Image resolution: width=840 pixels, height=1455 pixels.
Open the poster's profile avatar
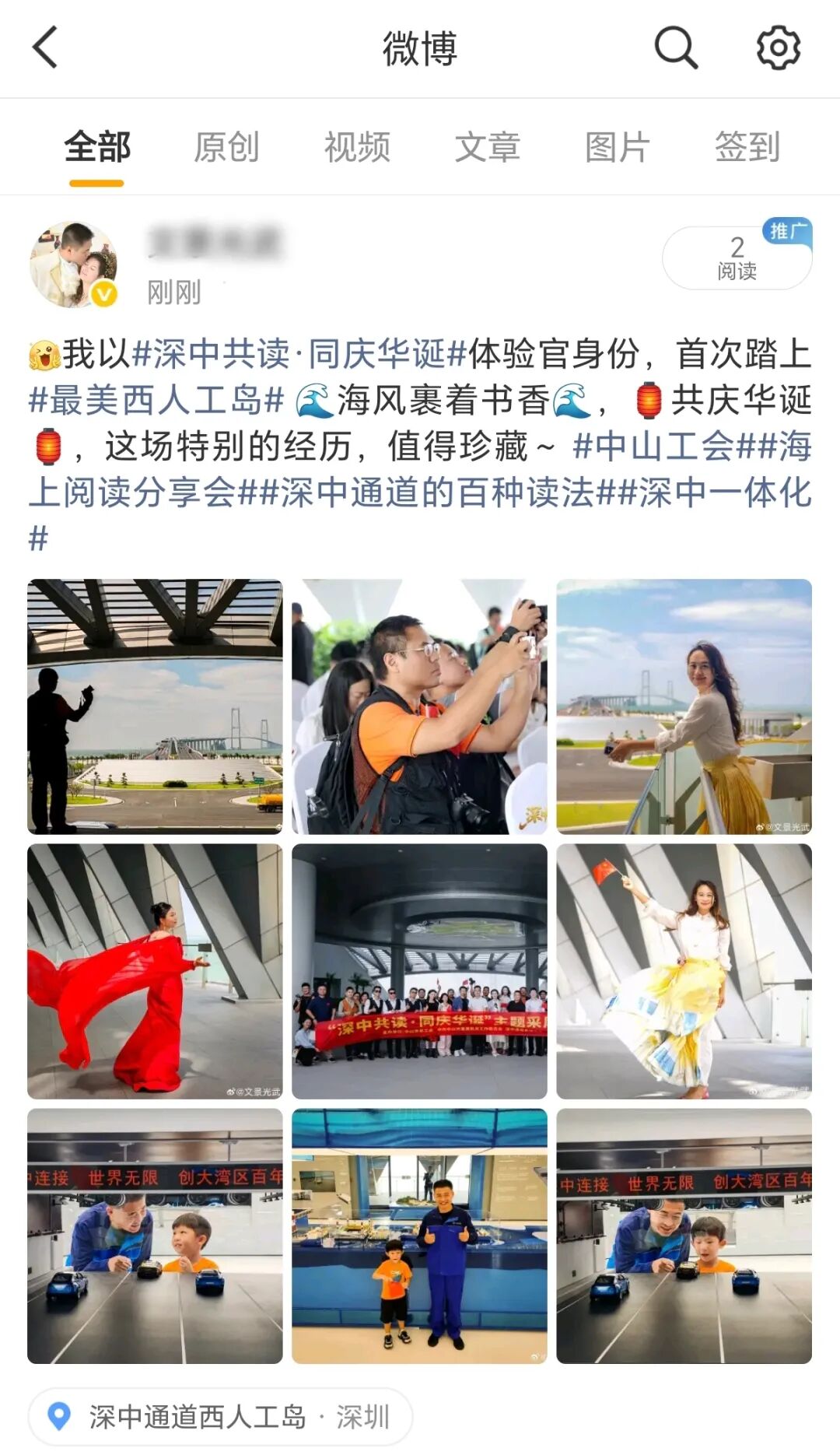[x=74, y=265]
